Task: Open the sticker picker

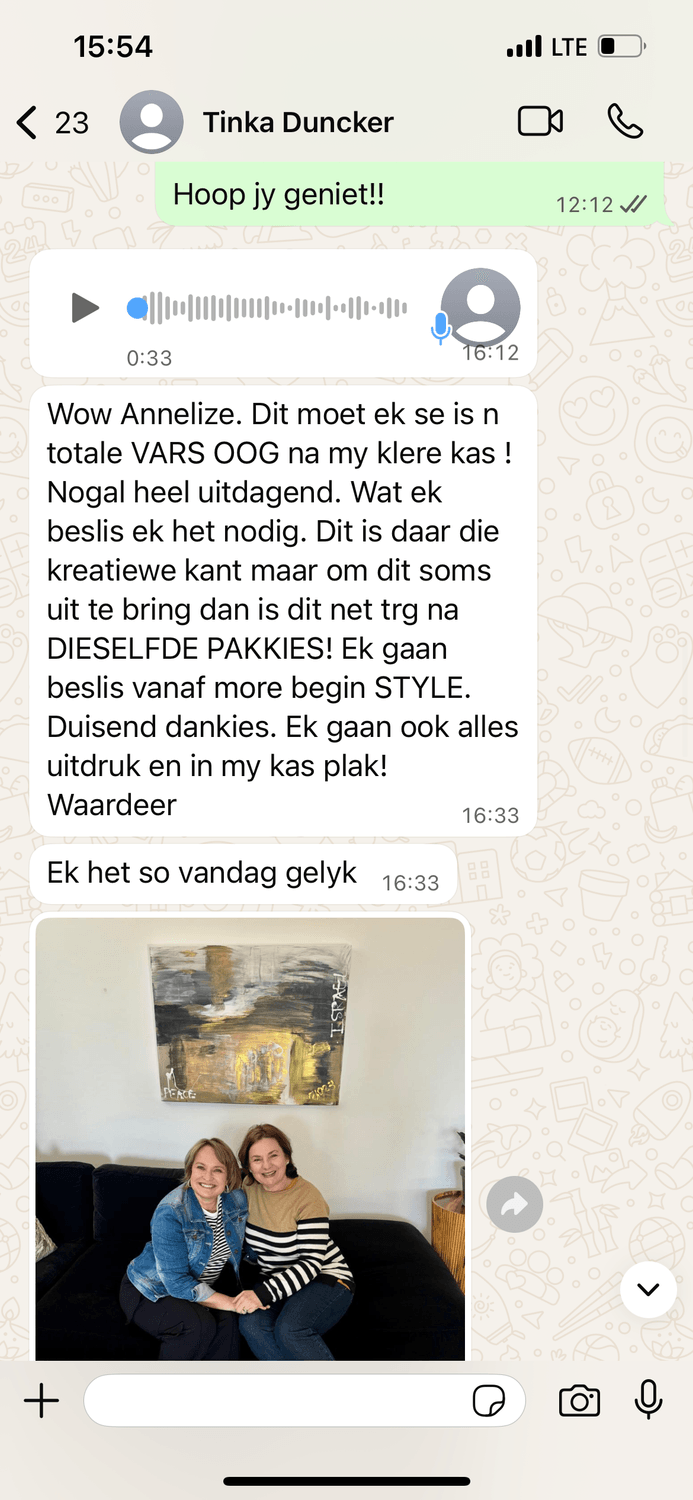Action: pyautogui.click(x=489, y=1401)
